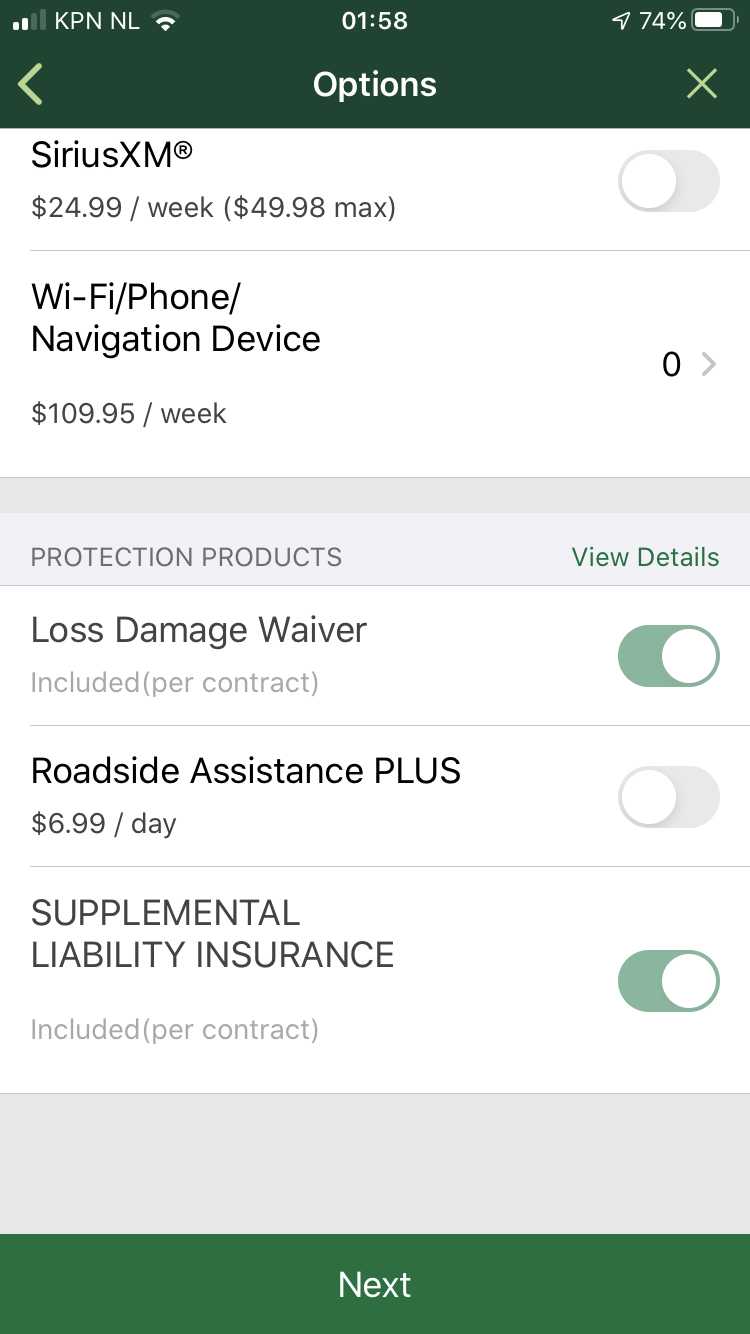The width and height of the screenshot is (750, 1334).
Task: View Details of protection products
Action: tap(645, 557)
